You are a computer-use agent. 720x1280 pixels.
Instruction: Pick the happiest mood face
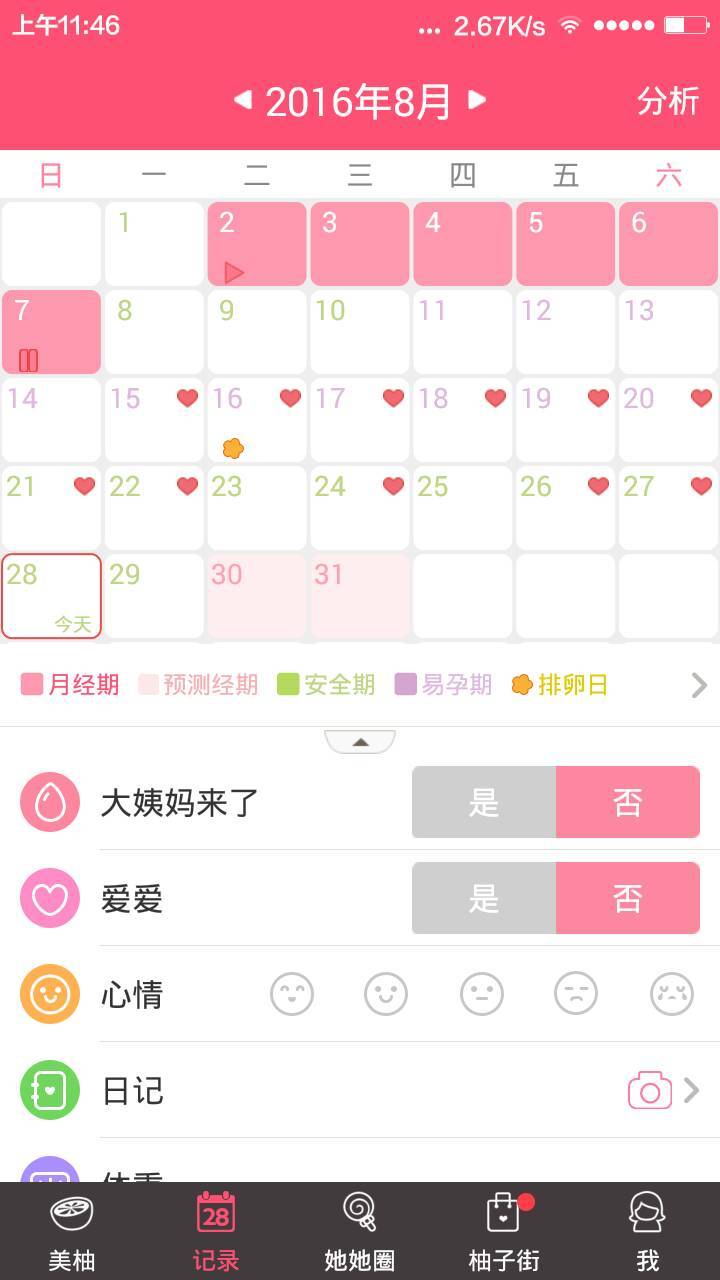tap(292, 994)
